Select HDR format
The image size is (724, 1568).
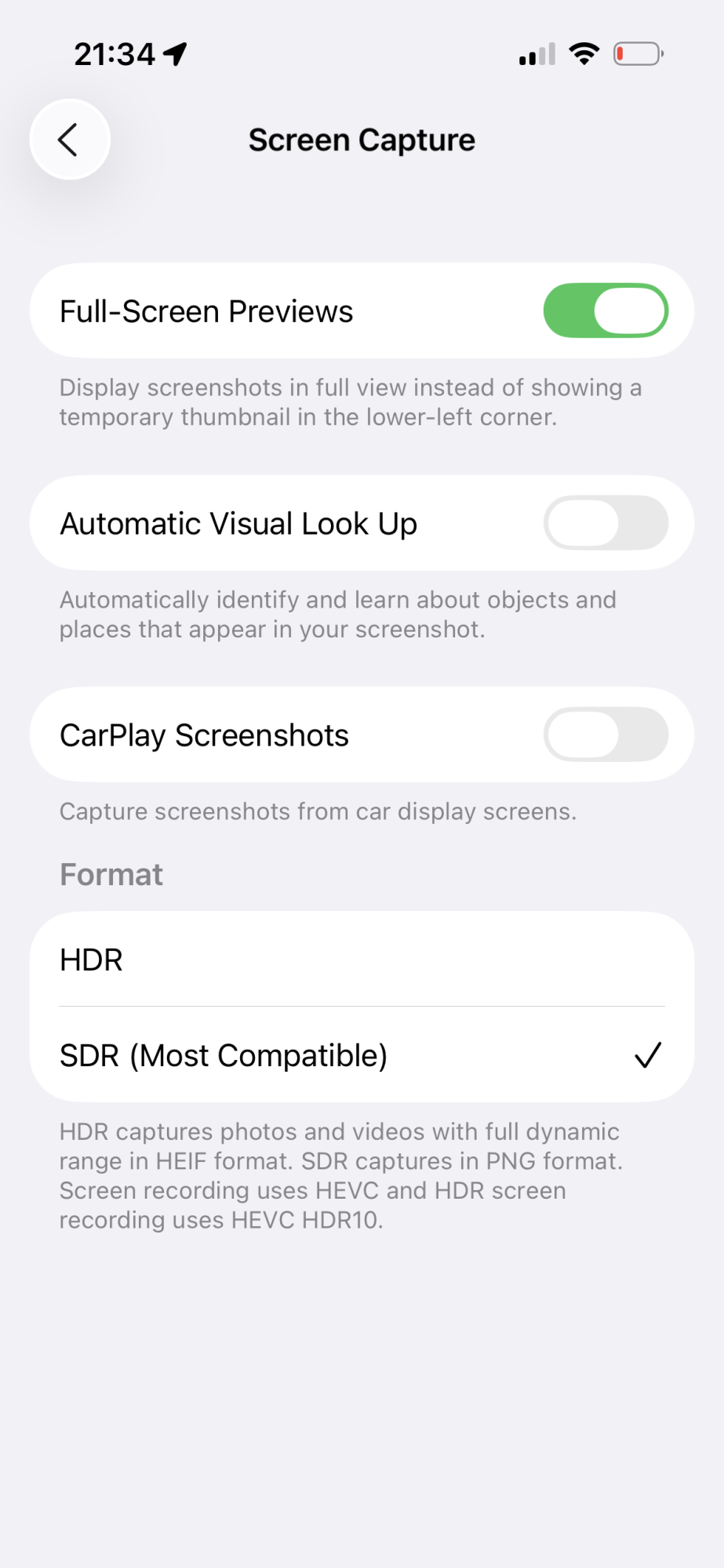[362, 960]
